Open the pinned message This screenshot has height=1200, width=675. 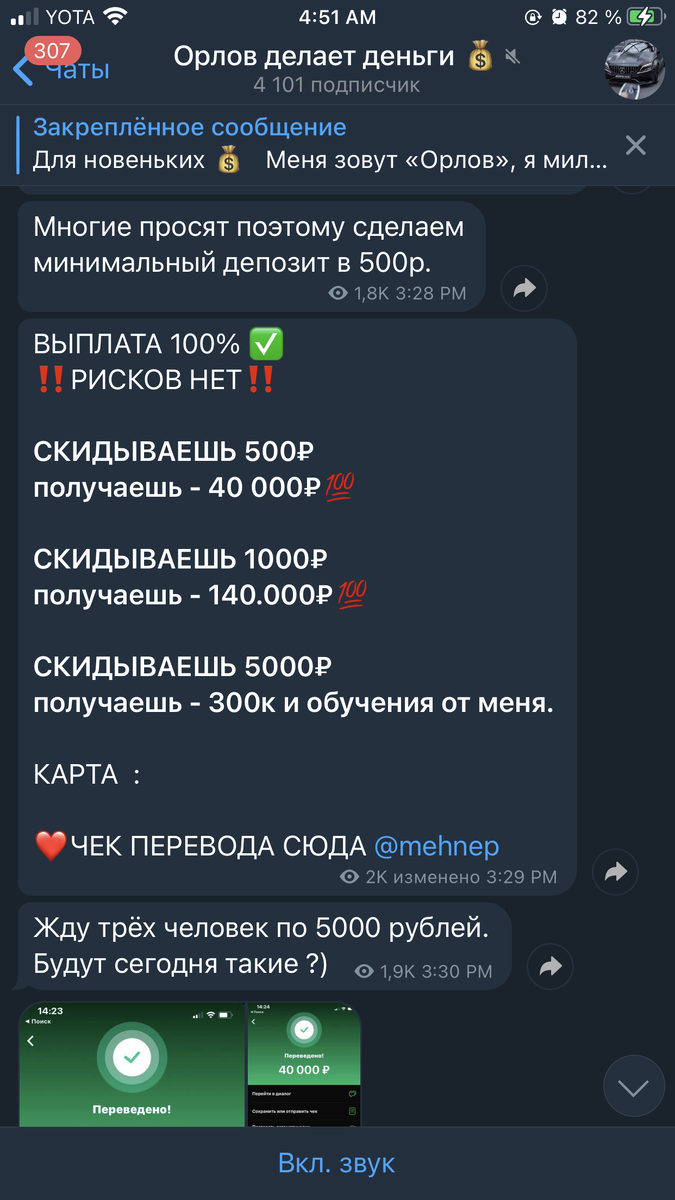click(x=320, y=144)
